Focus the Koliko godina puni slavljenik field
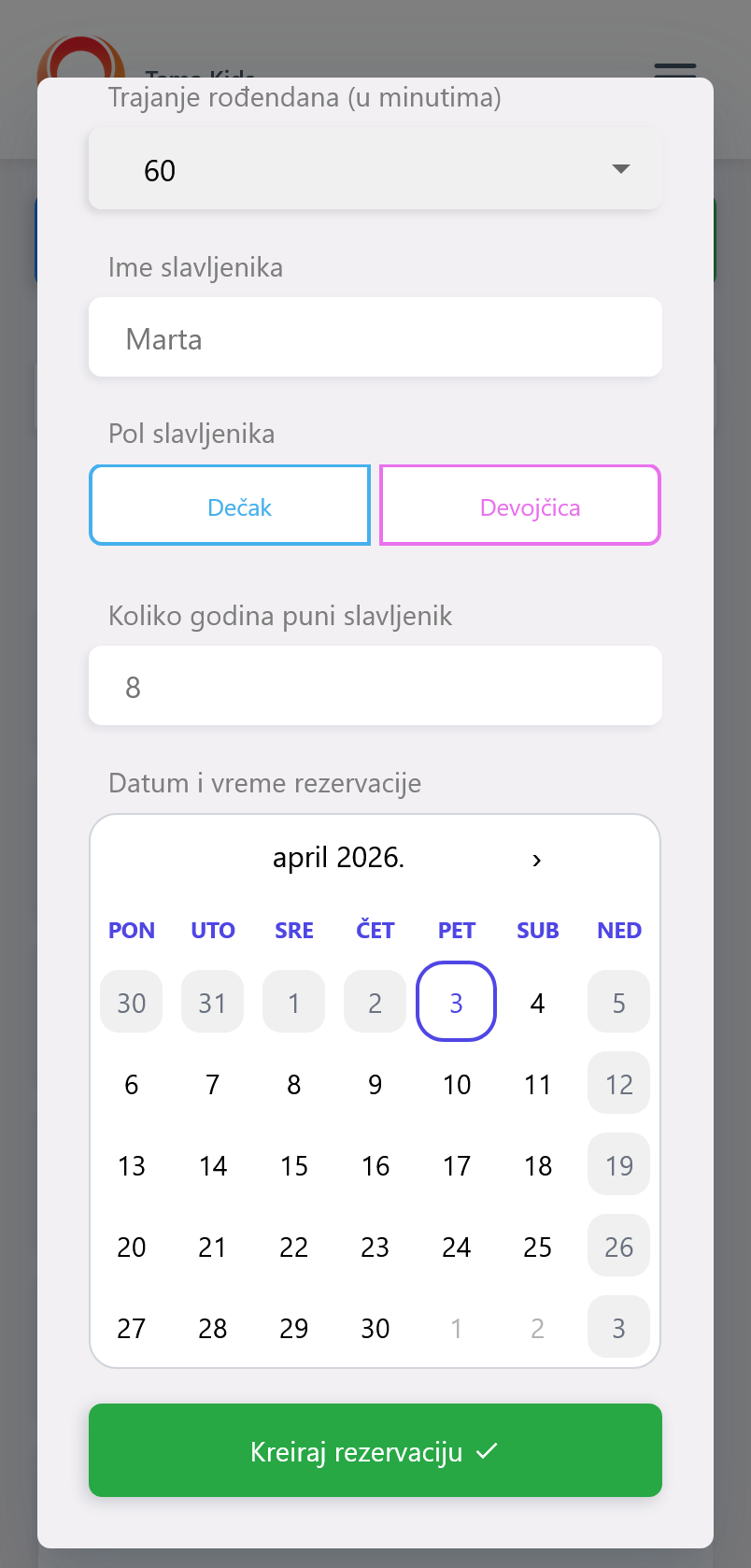Viewport: 751px width, 1568px height. (x=375, y=686)
